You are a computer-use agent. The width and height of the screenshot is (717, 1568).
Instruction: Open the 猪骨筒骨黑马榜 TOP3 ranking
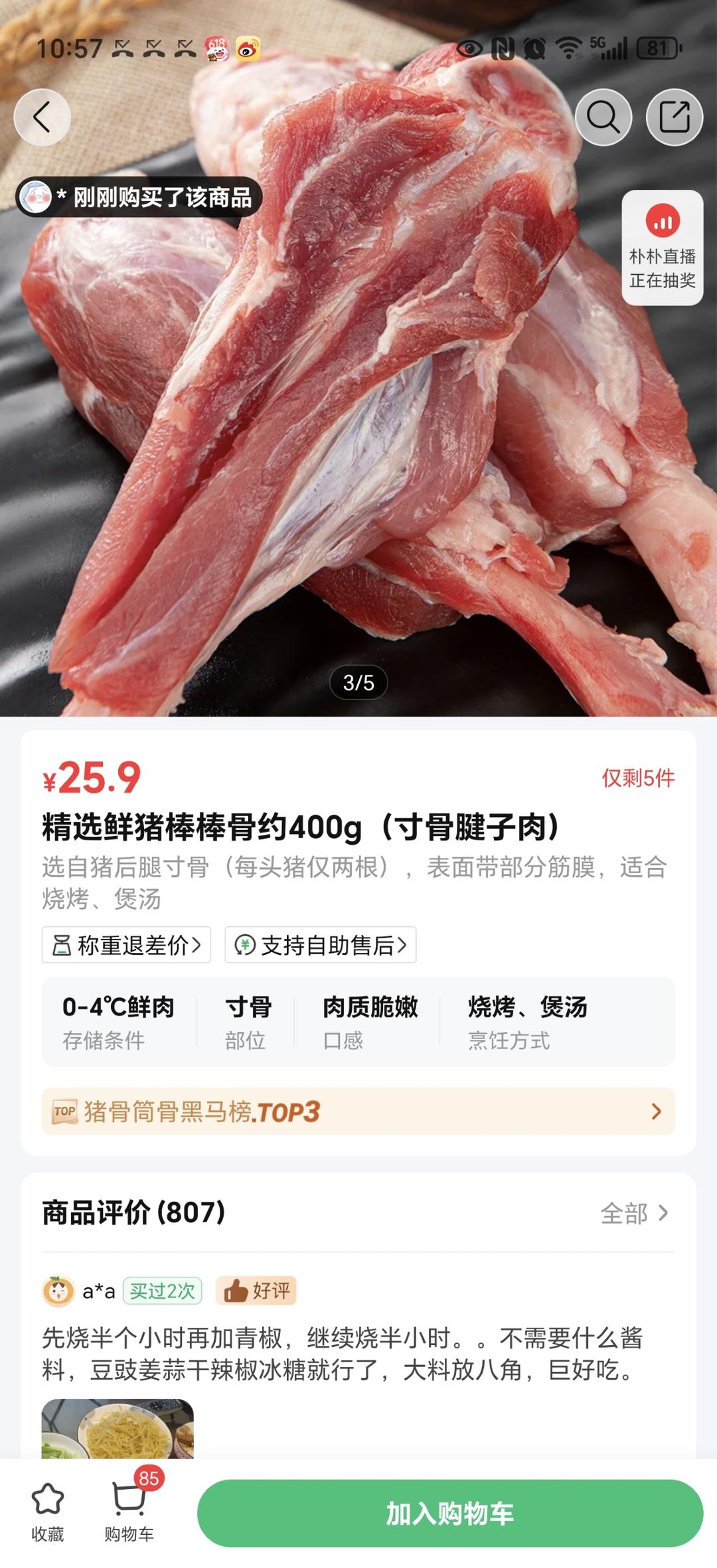pyautogui.click(x=358, y=1111)
